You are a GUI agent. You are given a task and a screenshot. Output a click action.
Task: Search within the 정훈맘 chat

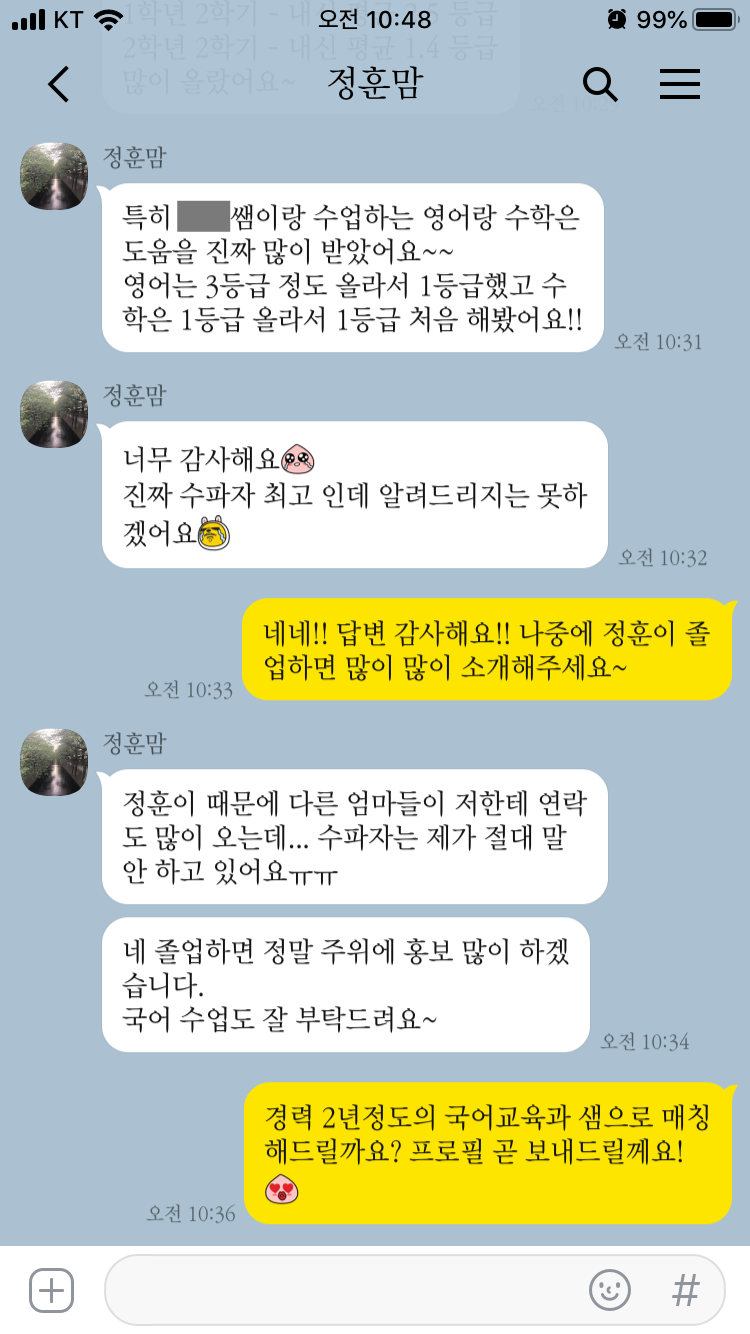click(x=600, y=85)
